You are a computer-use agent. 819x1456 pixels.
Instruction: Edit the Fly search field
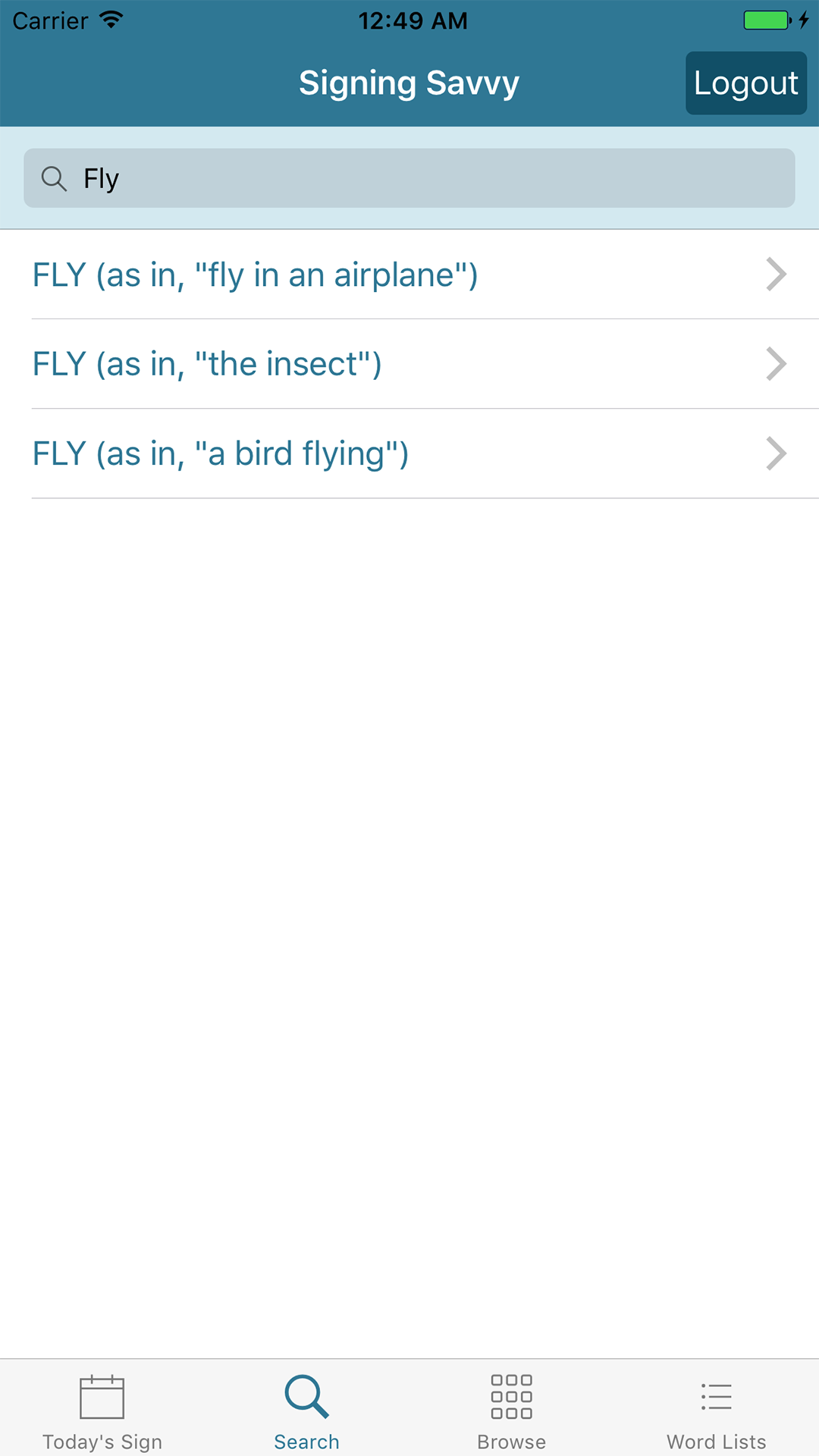click(409, 178)
